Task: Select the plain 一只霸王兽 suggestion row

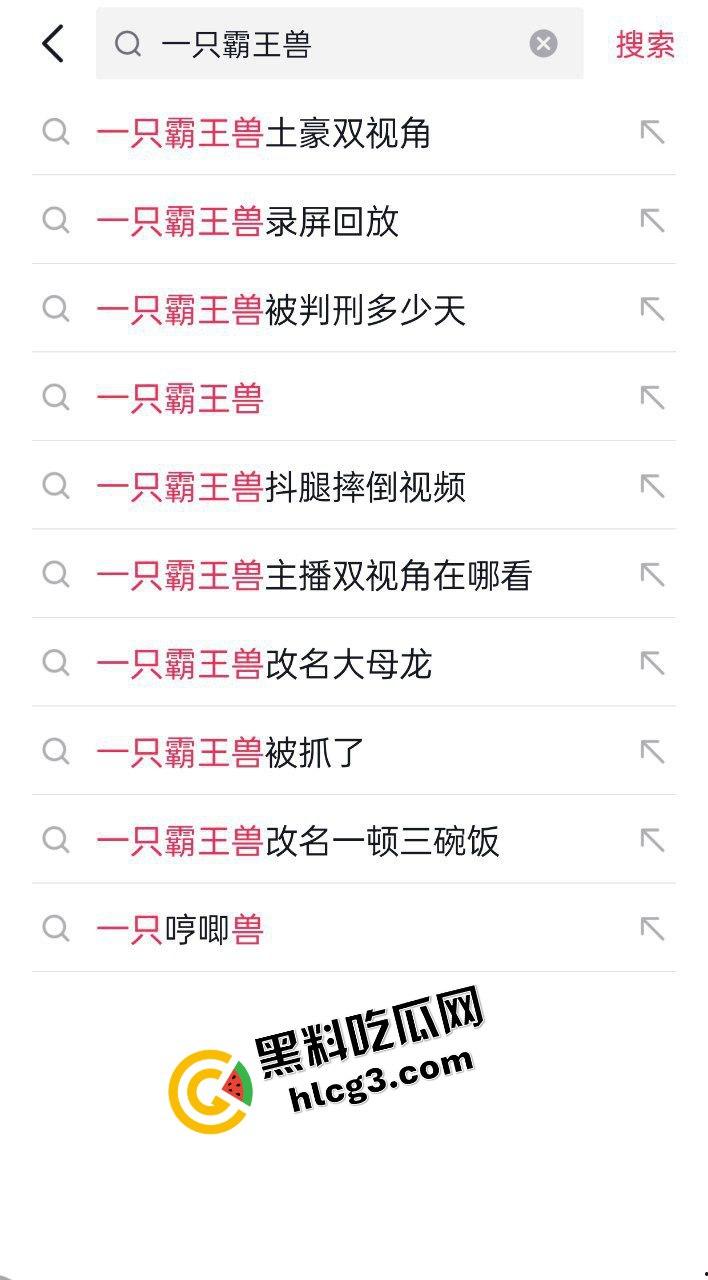Action: [x=180, y=399]
